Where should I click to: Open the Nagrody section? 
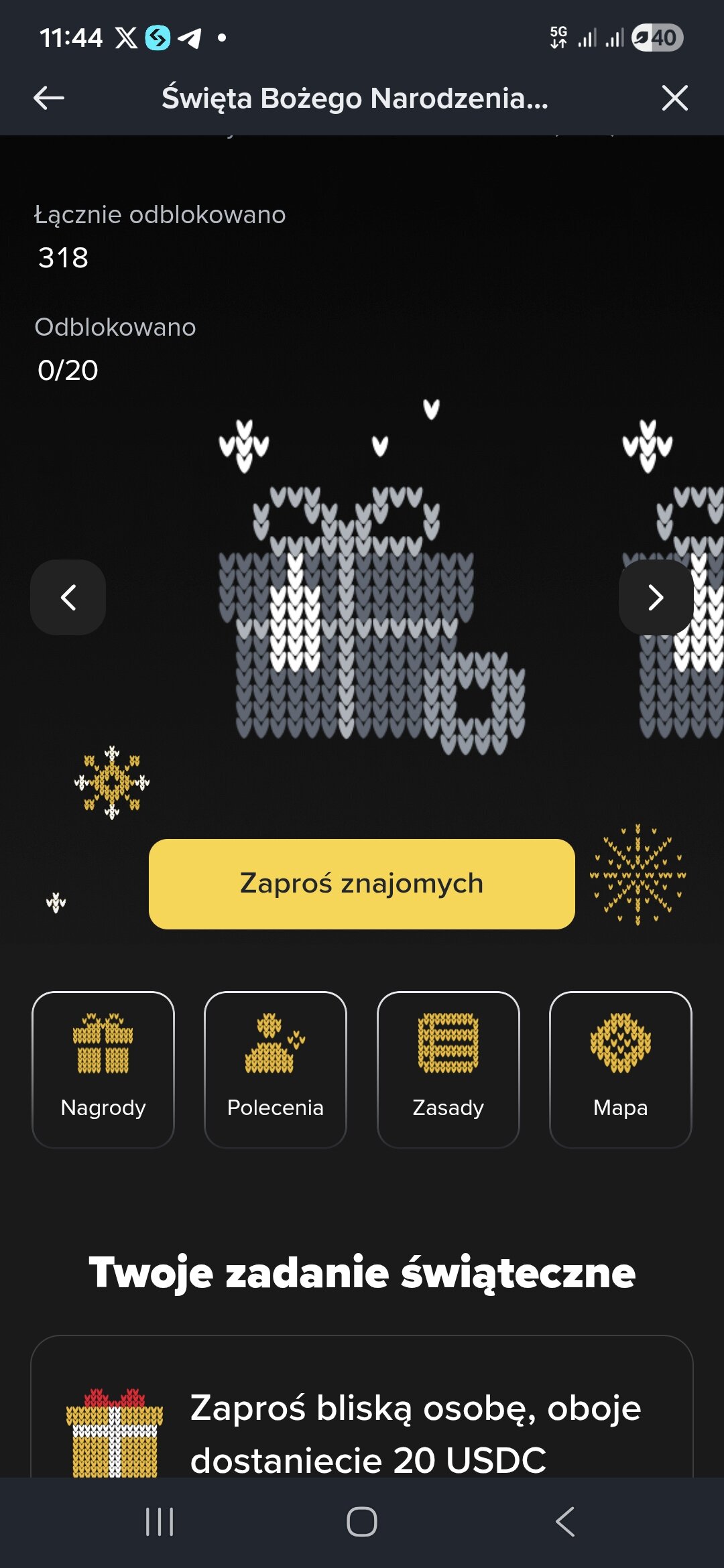pyautogui.click(x=103, y=1069)
